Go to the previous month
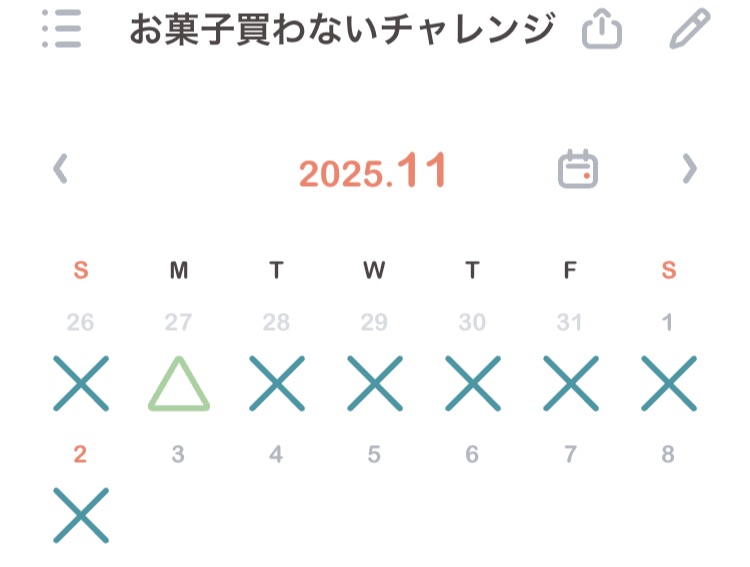750x567 pixels. tap(61, 169)
